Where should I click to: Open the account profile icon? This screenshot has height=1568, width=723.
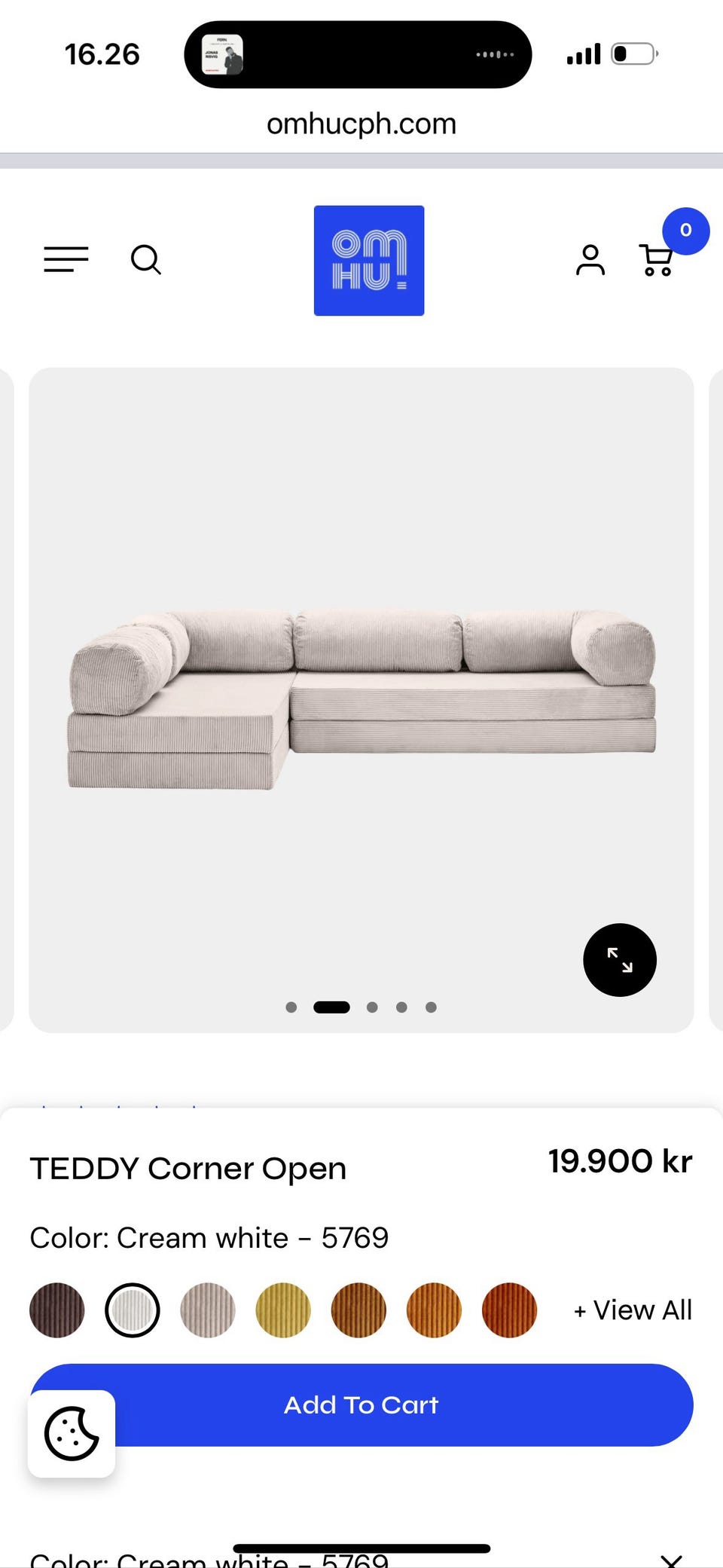590,260
